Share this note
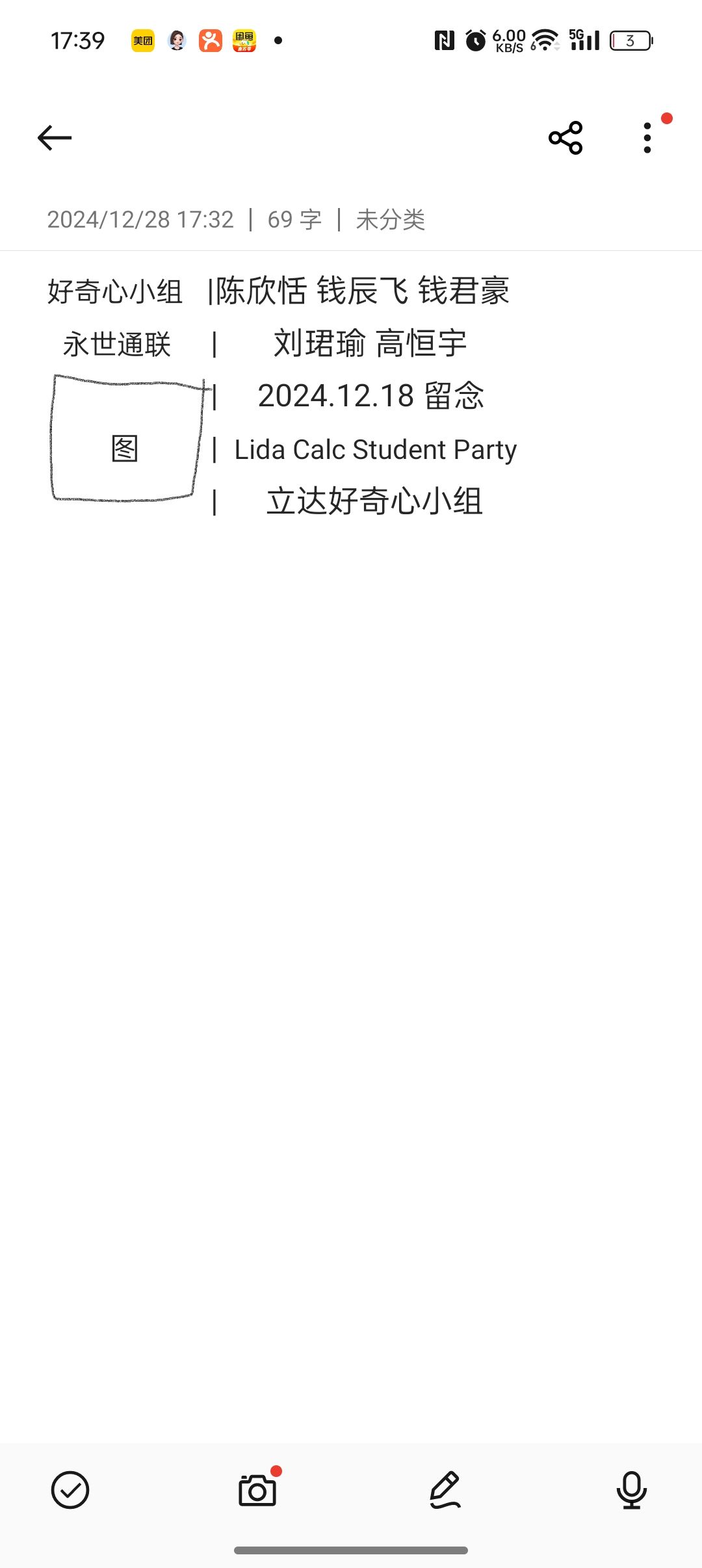702x1568 pixels. pyautogui.click(x=565, y=138)
